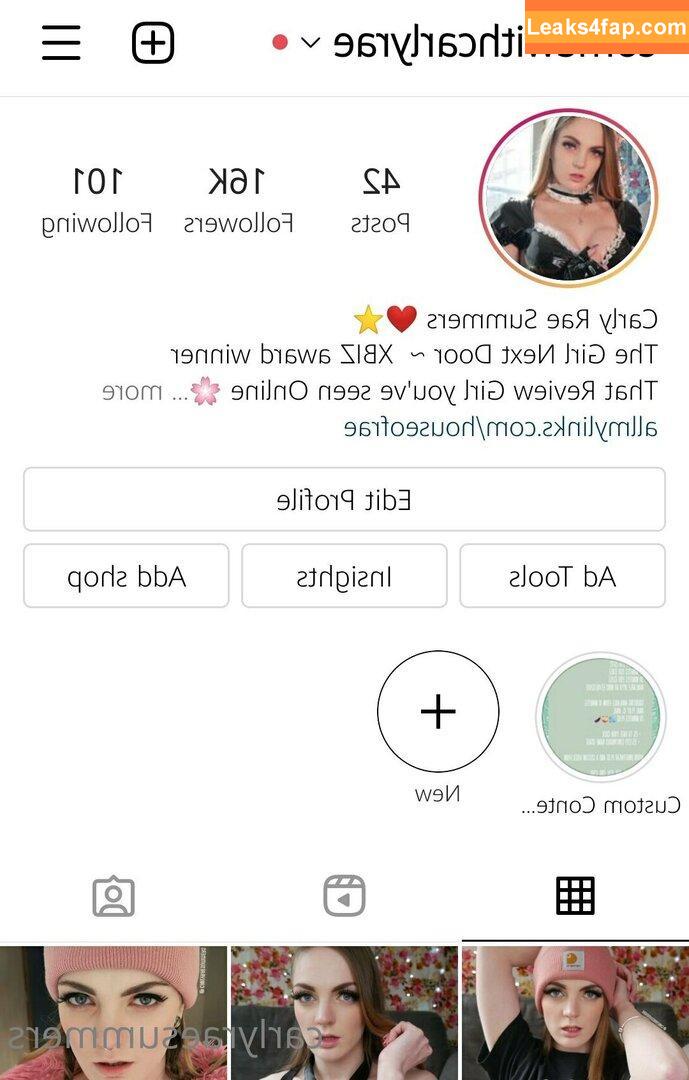Expand the account switcher dropdown

pyautogui.click(x=310, y=43)
